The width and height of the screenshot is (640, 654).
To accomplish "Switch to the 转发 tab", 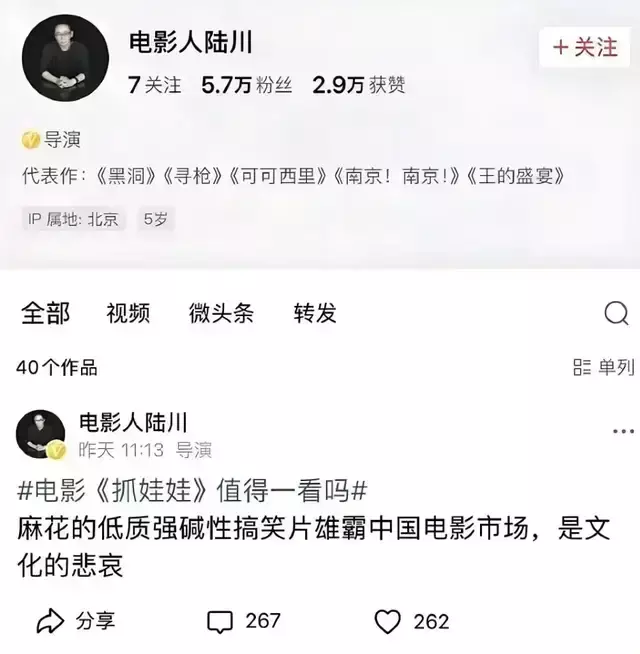I will point(315,313).
